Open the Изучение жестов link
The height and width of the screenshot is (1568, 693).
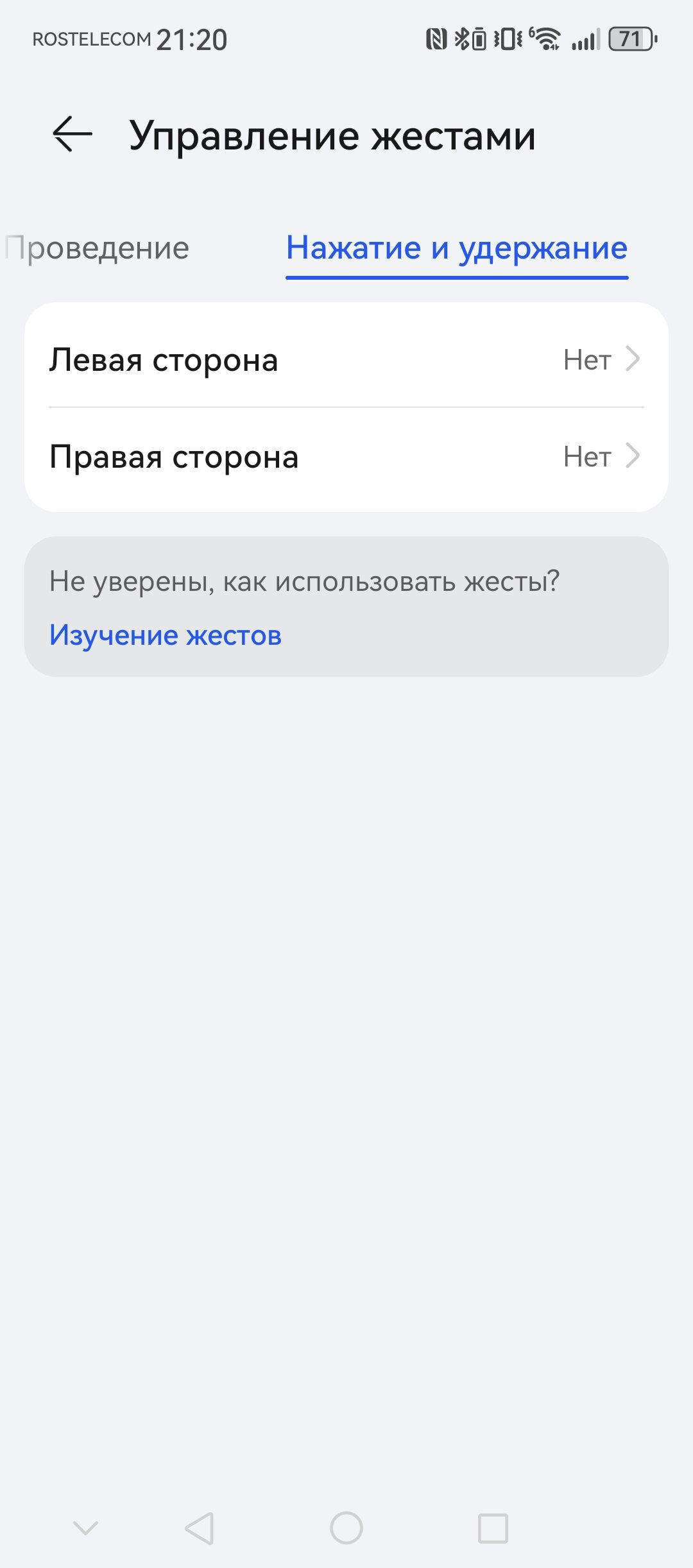(166, 635)
